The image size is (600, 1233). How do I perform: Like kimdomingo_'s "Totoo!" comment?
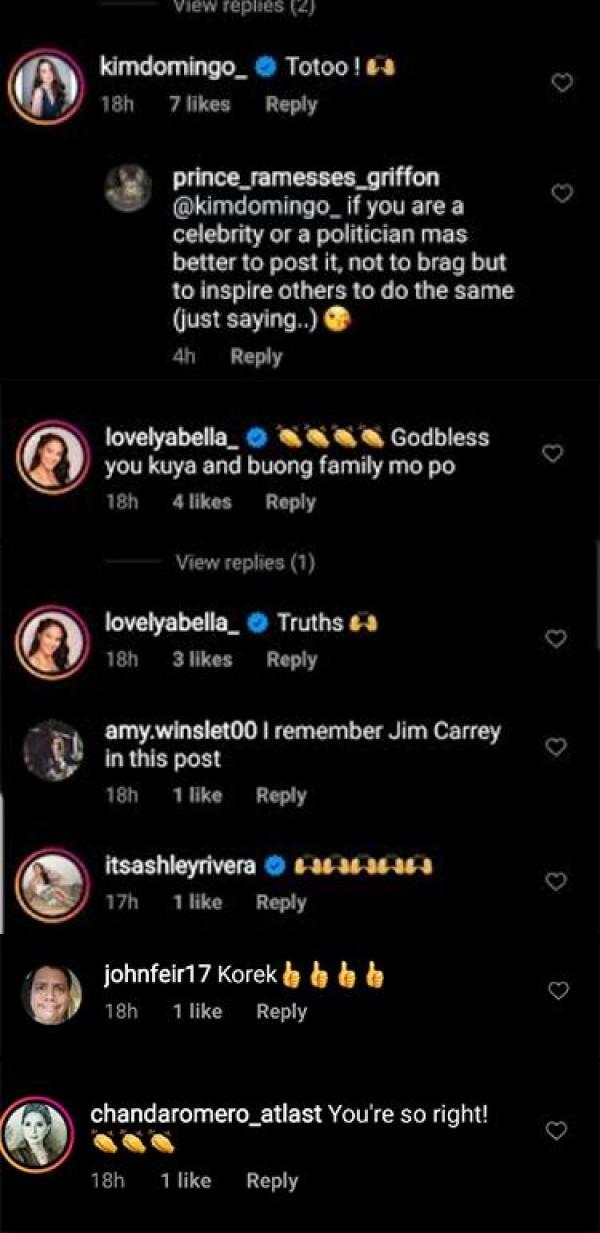click(563, 83)
